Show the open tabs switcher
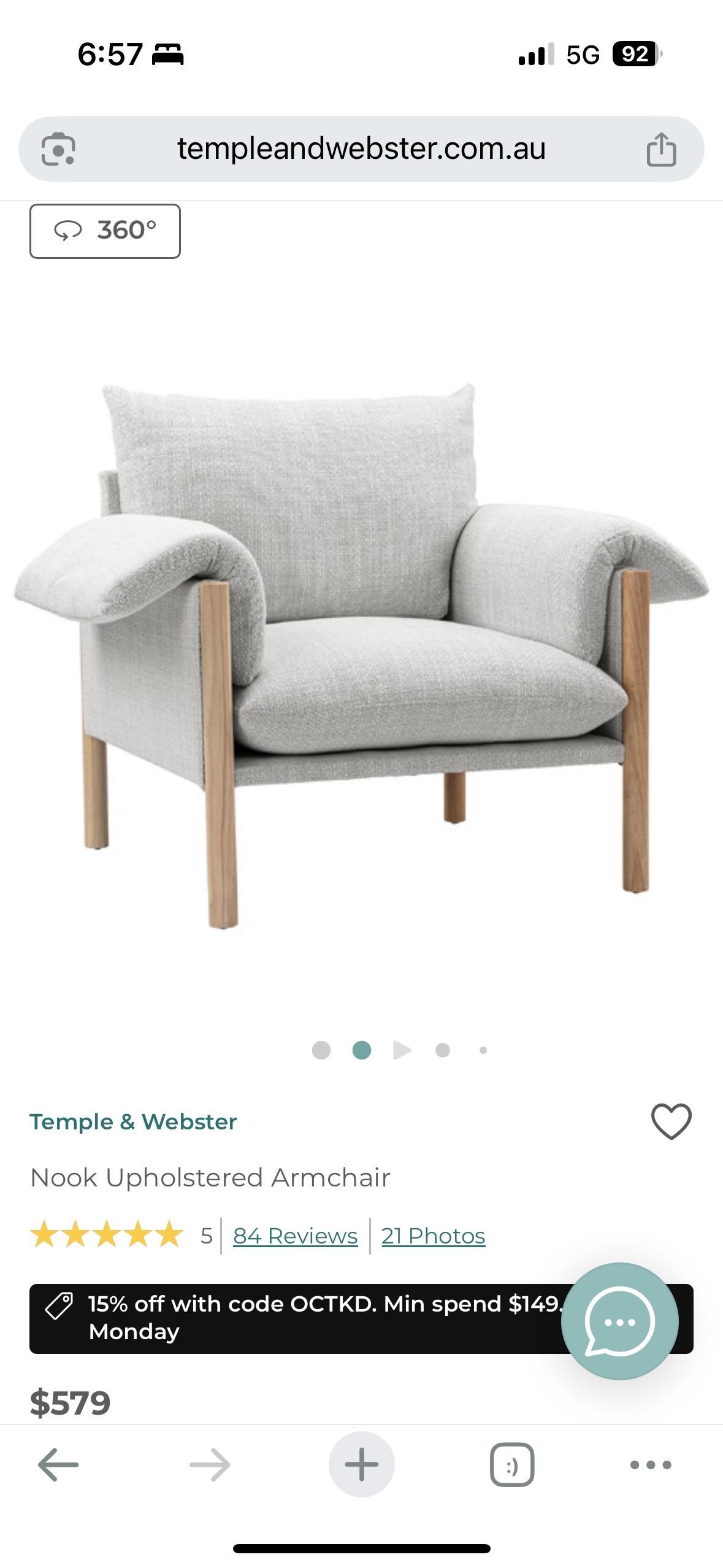Screen dimensions: 723x1568 512,1465
